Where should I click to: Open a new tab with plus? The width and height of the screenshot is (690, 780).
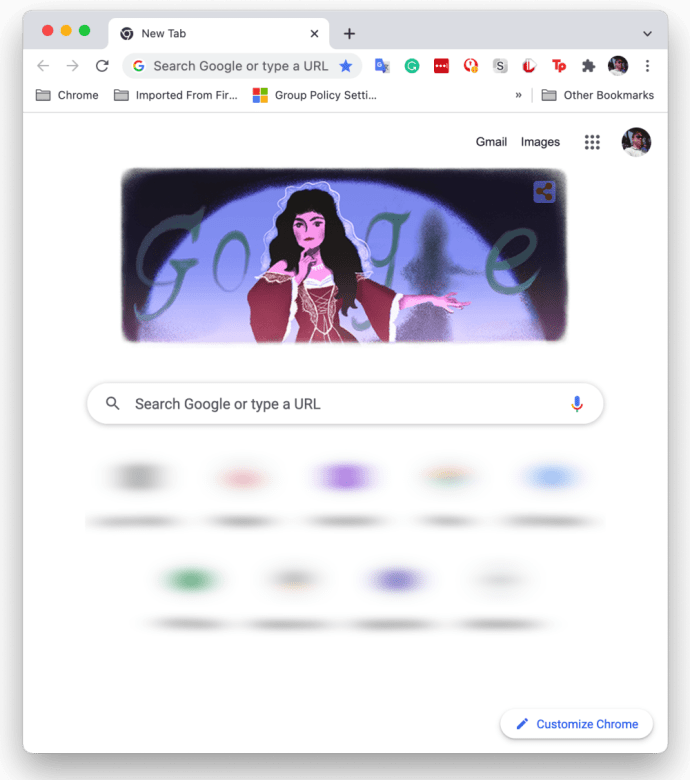[349, 34]
